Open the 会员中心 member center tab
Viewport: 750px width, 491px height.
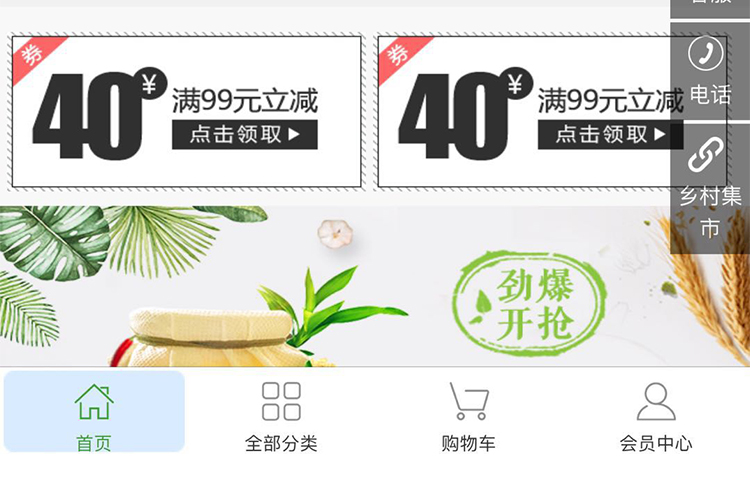656,416
